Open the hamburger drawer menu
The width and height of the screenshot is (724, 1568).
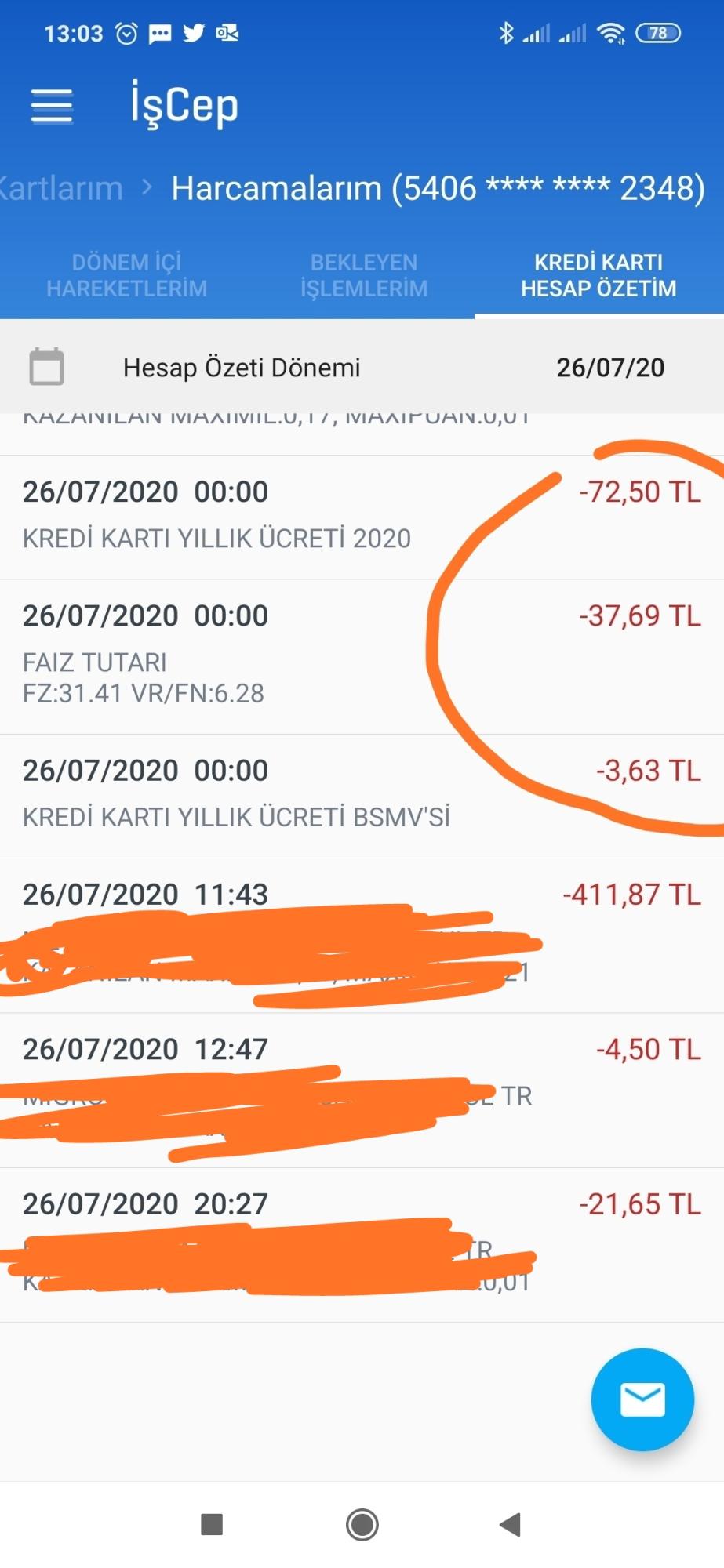pyautogui.click(x=52, y=106)
